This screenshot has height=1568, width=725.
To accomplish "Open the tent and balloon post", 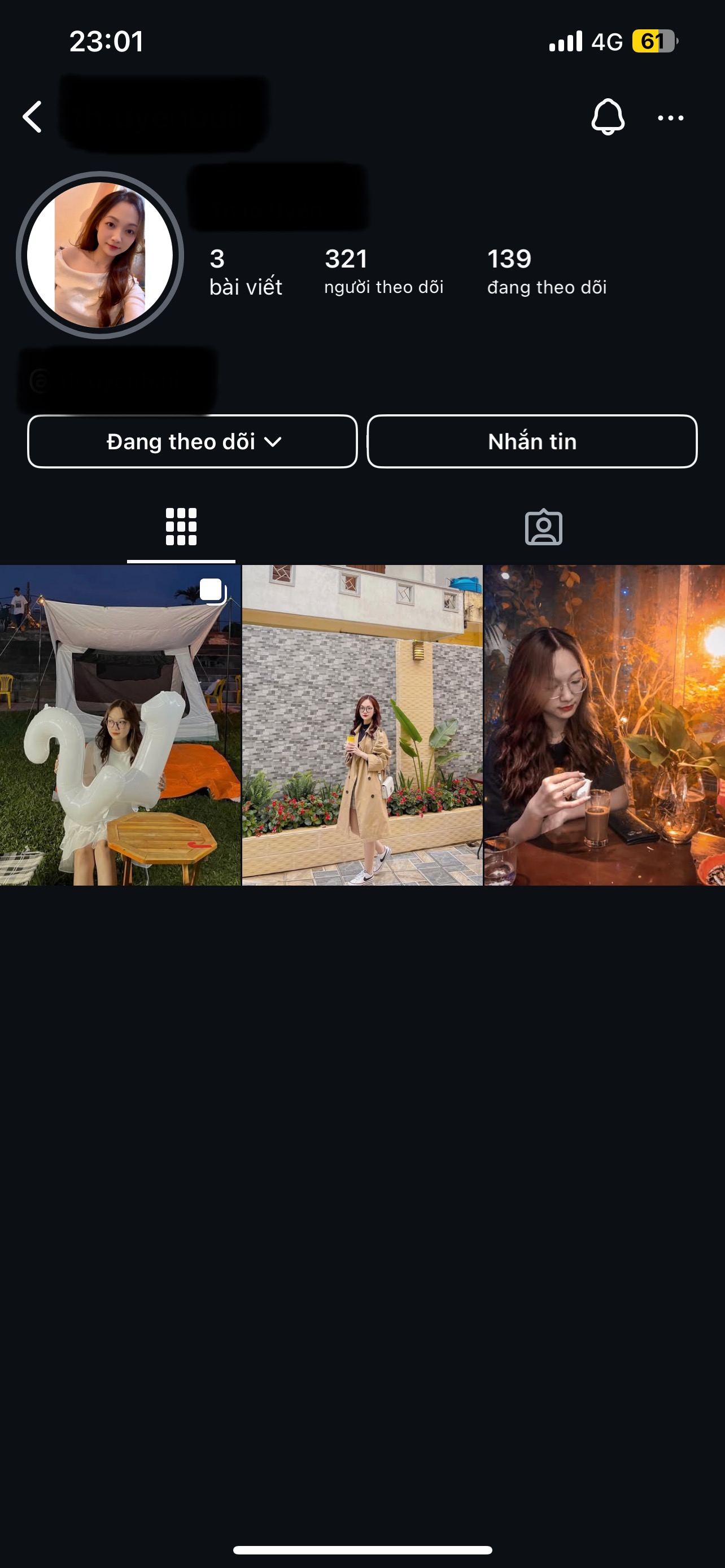I will (x=120, y=724).
